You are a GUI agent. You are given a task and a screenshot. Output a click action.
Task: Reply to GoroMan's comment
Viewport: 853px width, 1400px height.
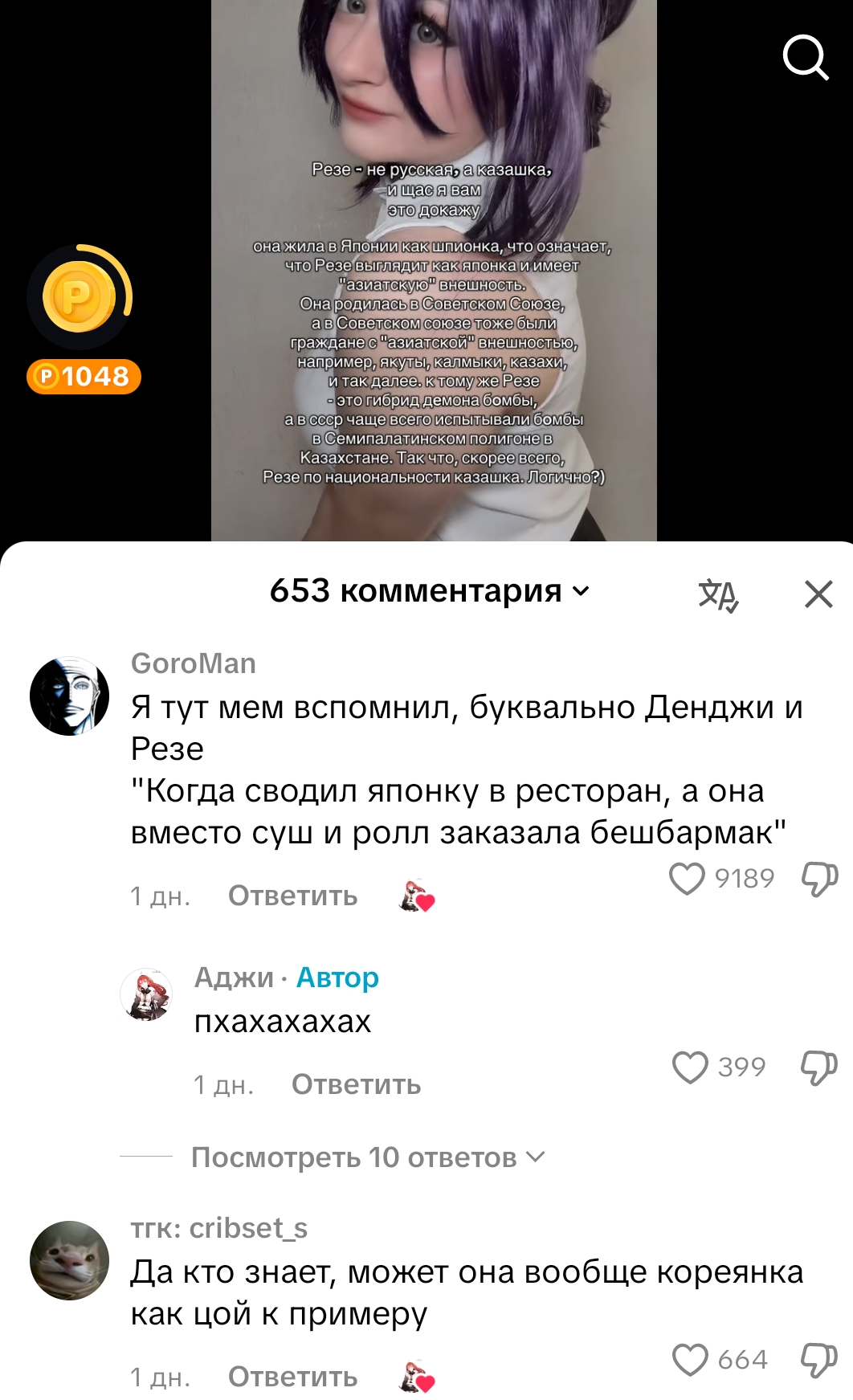tap(292, 896)
